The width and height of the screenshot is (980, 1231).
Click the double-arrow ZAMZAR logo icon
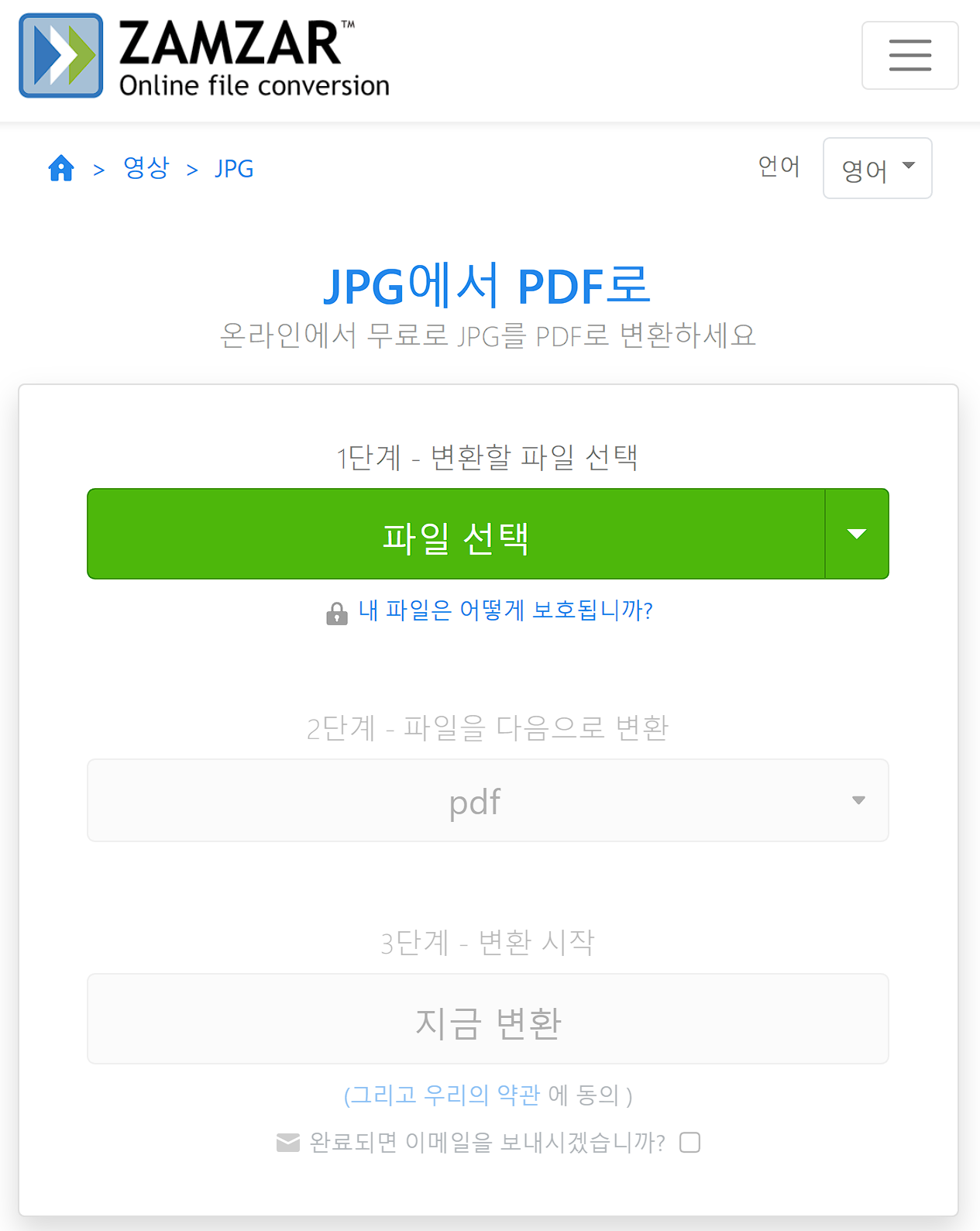[x=60, y=55]
